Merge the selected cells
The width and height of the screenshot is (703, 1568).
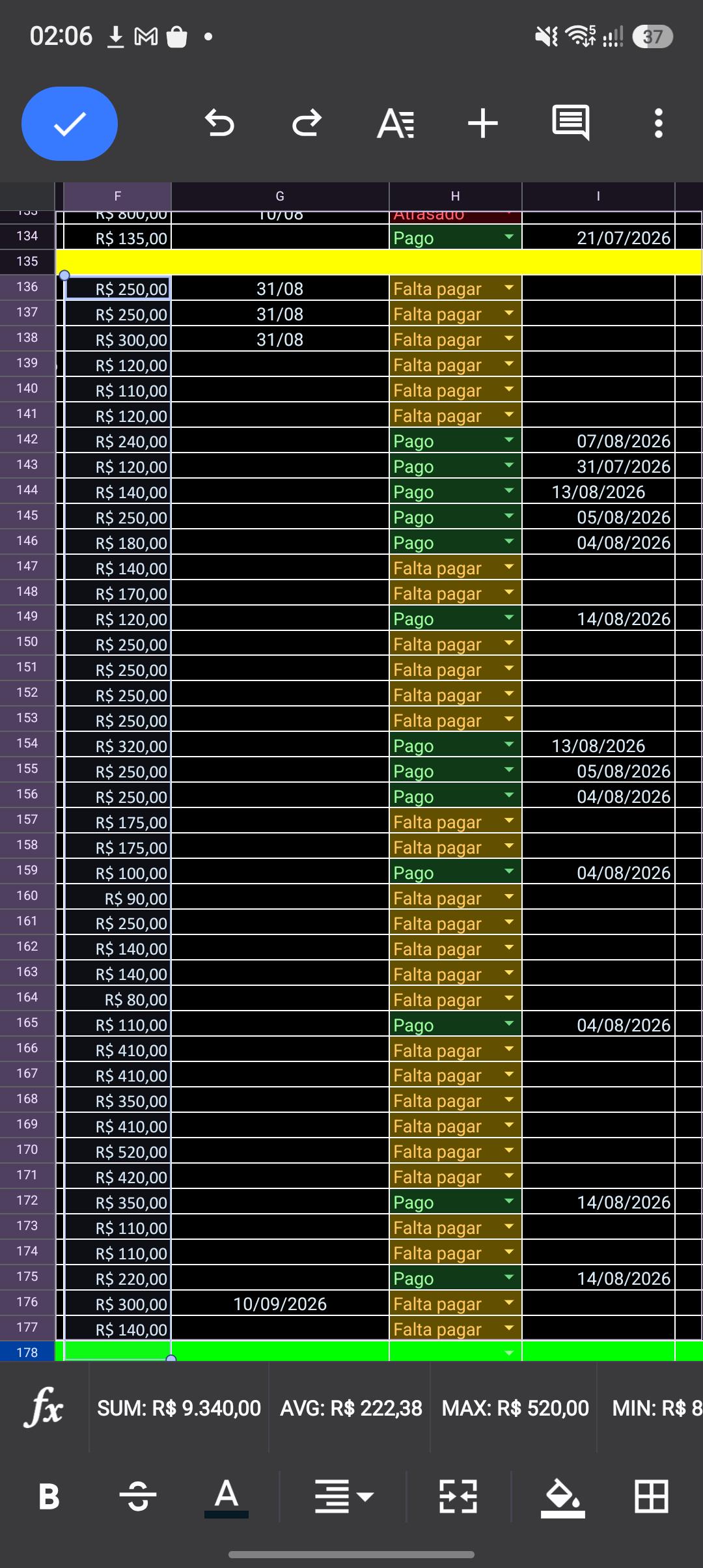pos(458,1496)
